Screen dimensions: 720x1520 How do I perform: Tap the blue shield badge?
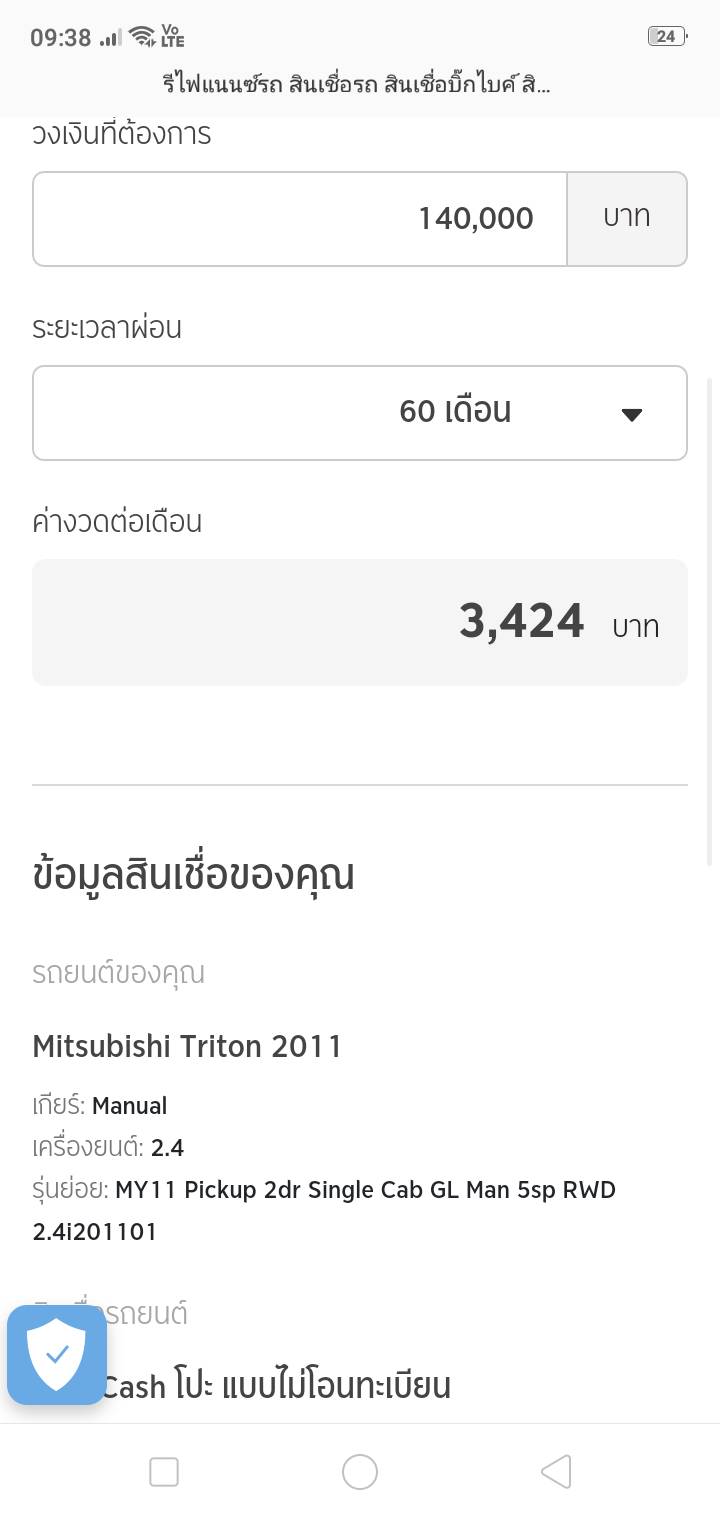(x=57, y=1355)
